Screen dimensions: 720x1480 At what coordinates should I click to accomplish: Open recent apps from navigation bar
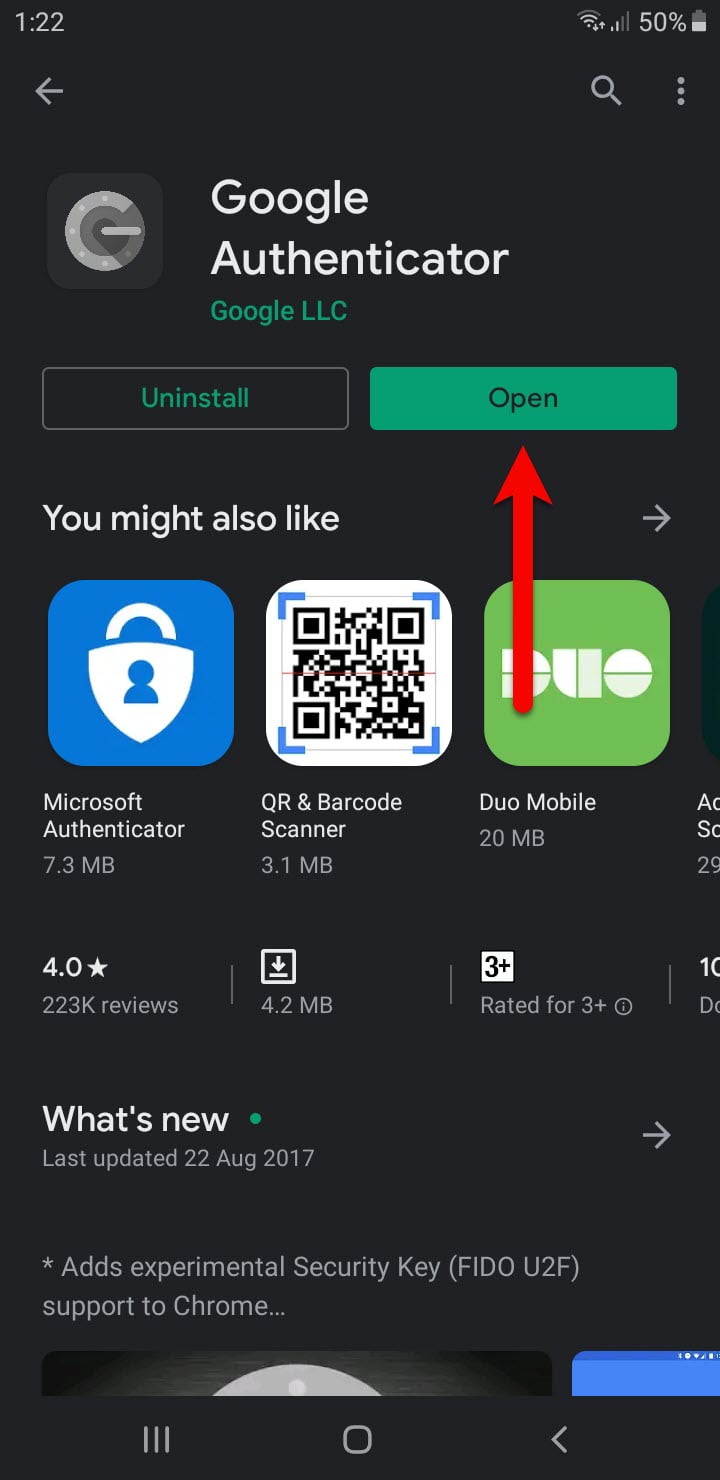point(156,1439)
